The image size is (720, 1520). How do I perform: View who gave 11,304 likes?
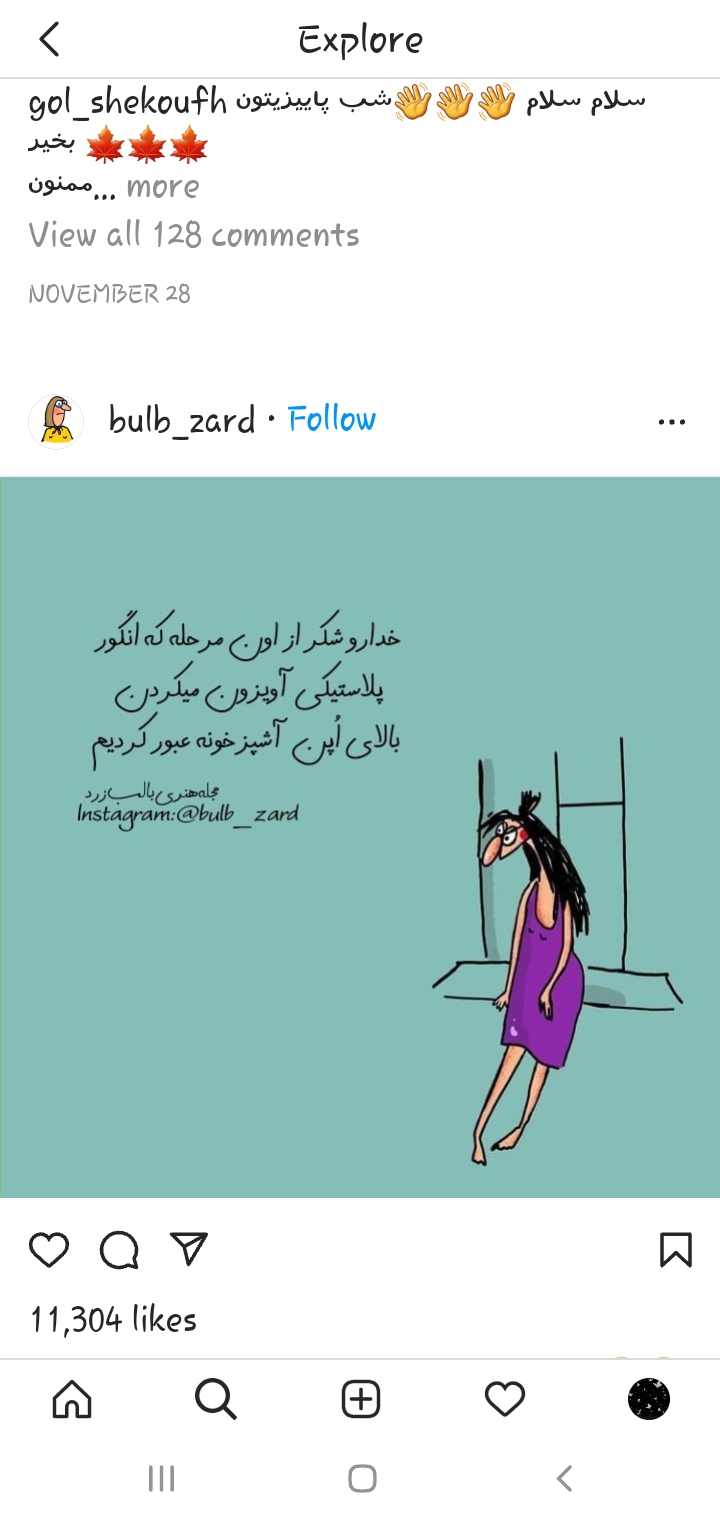coord(114,1320)
